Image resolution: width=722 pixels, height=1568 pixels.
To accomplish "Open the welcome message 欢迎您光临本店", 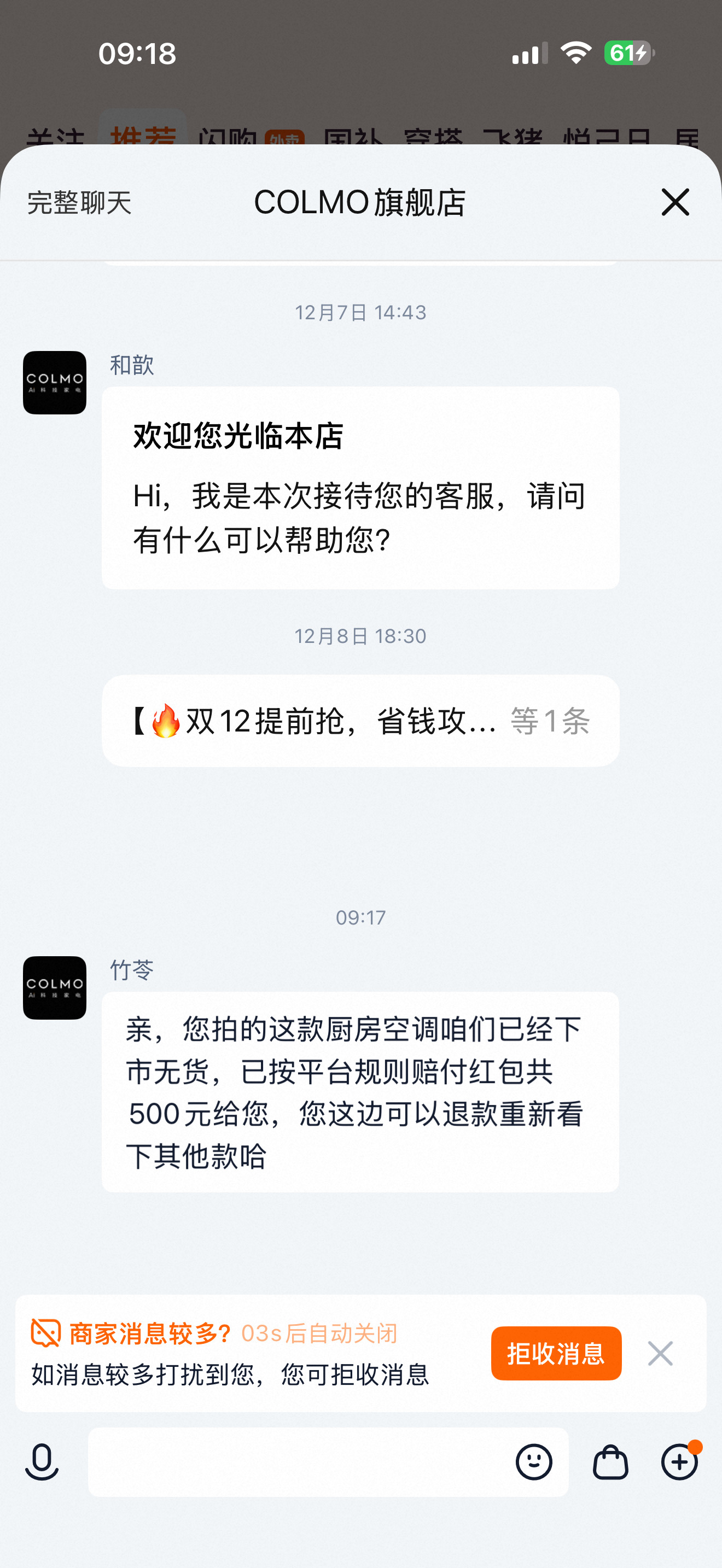I will tap(360, 487).
